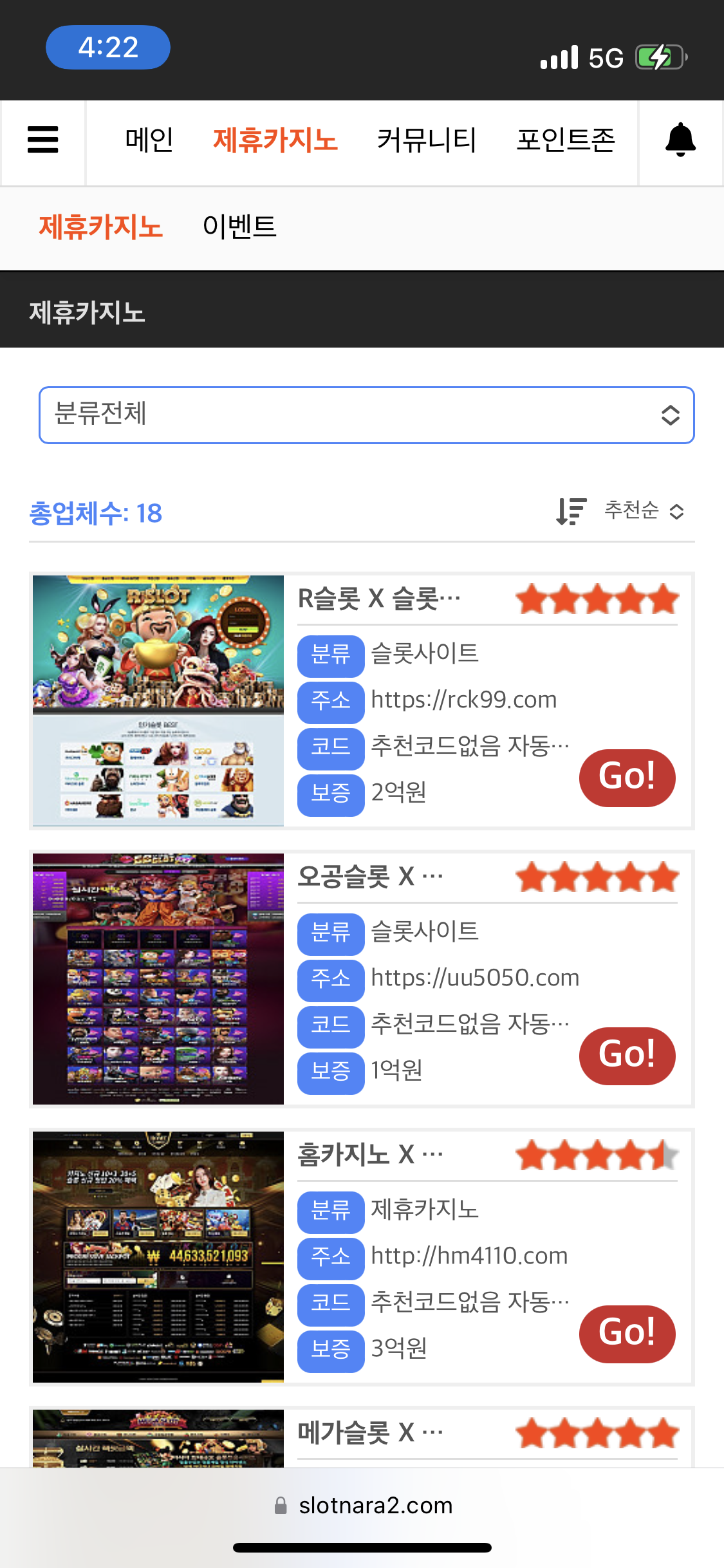The height and width of the screenshot is (1568, 724).
Task: Open the 홈카지노 site thumbnail
Action: (x=158, y=1257)
